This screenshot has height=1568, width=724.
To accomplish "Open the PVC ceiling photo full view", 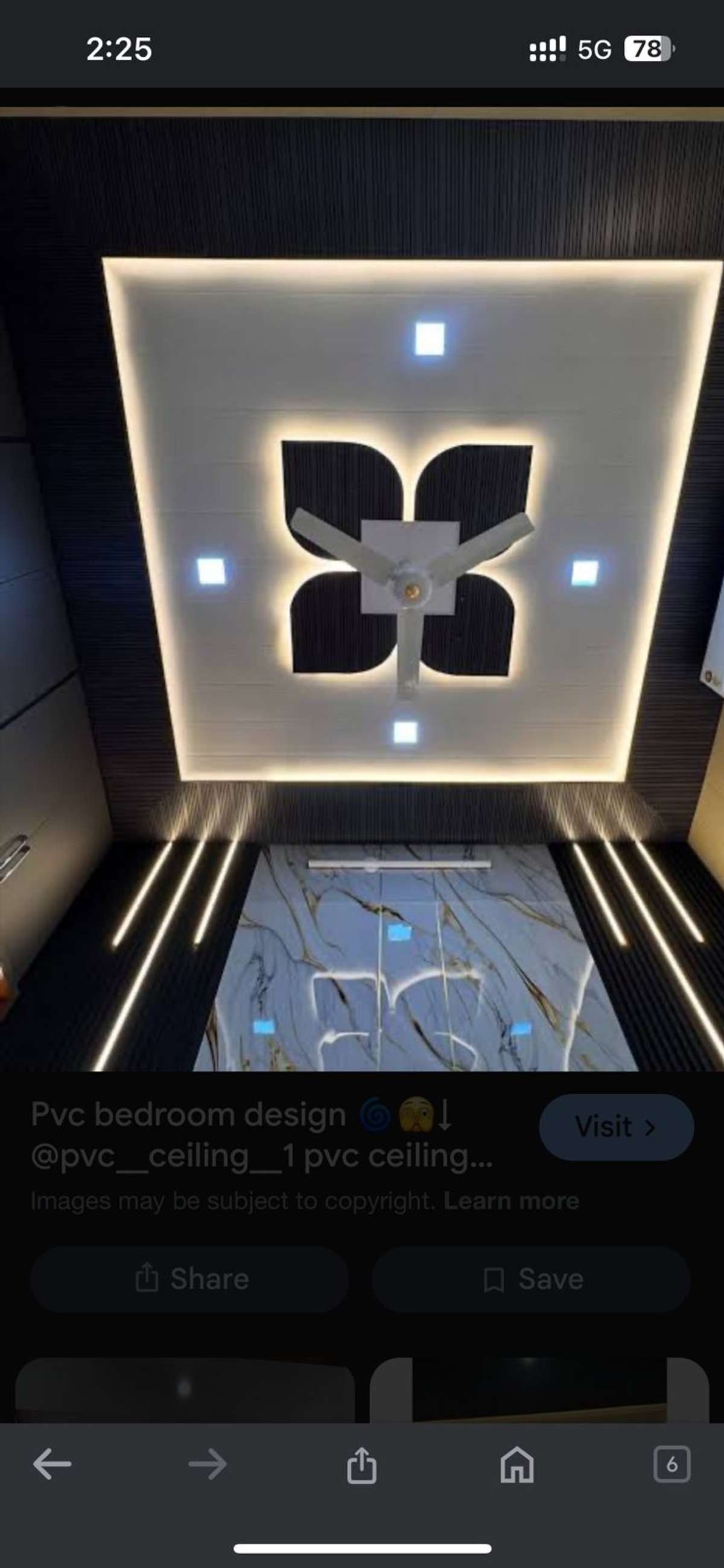I will (x=362, y=584).
